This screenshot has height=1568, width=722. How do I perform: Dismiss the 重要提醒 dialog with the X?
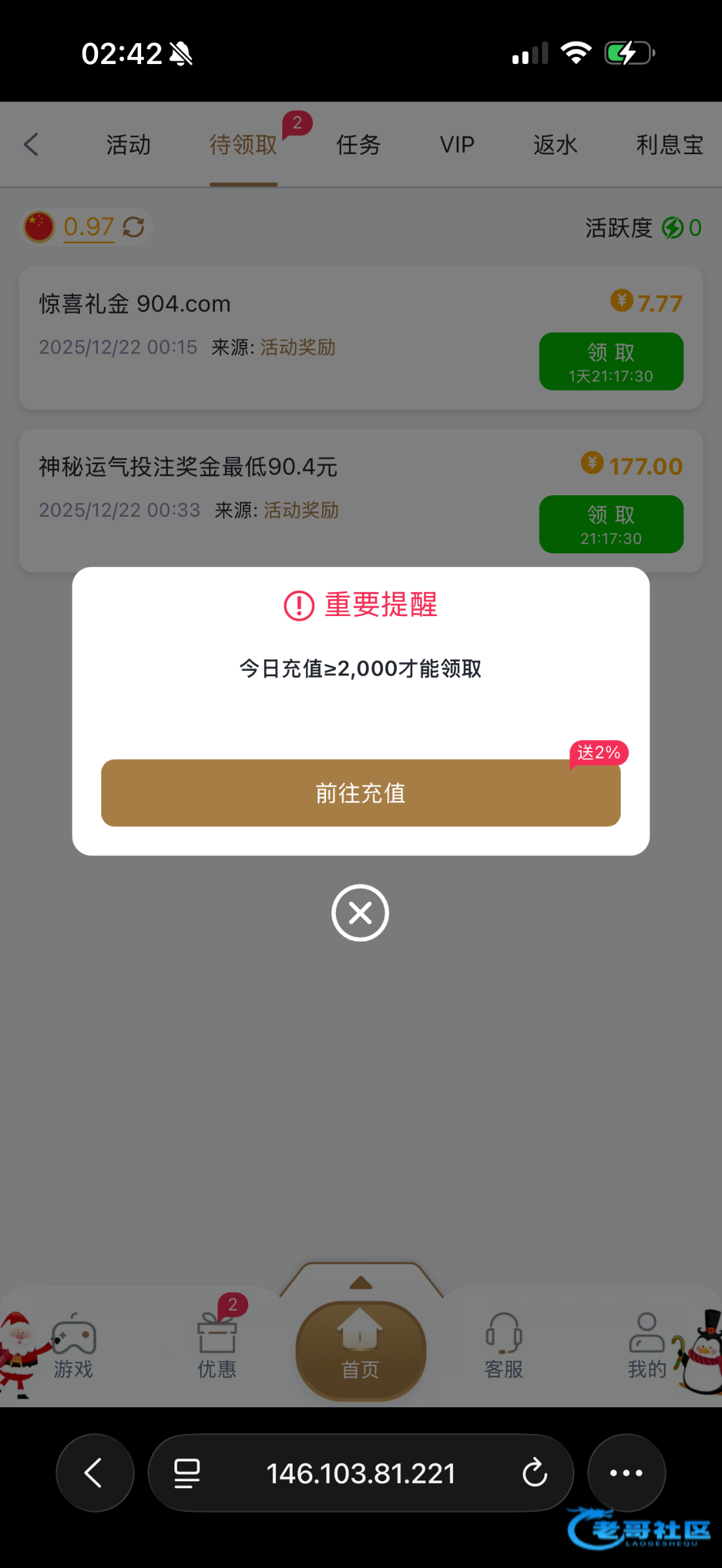point(360,913)
